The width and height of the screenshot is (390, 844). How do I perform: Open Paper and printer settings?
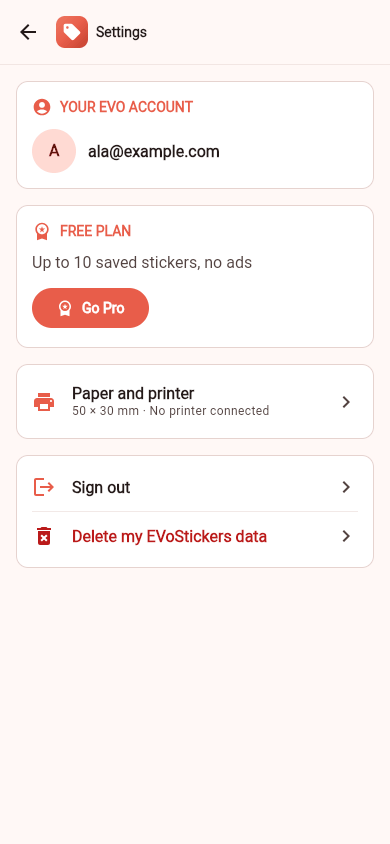(195, 402)
